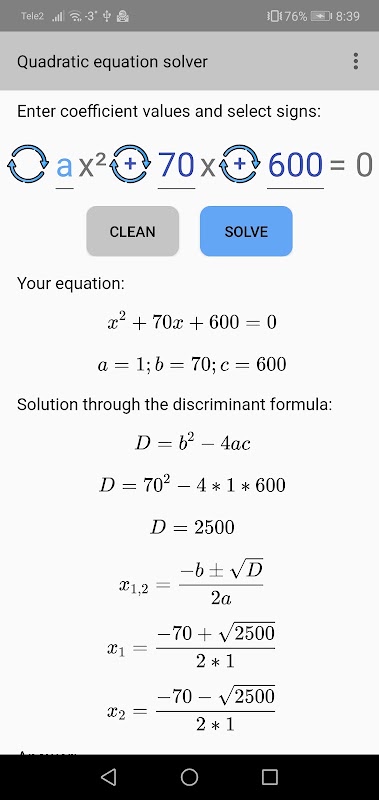The width and height of the screenshot is (379, 800).
Task: Tap SOLVE to compute the roots
Action: 246,231
